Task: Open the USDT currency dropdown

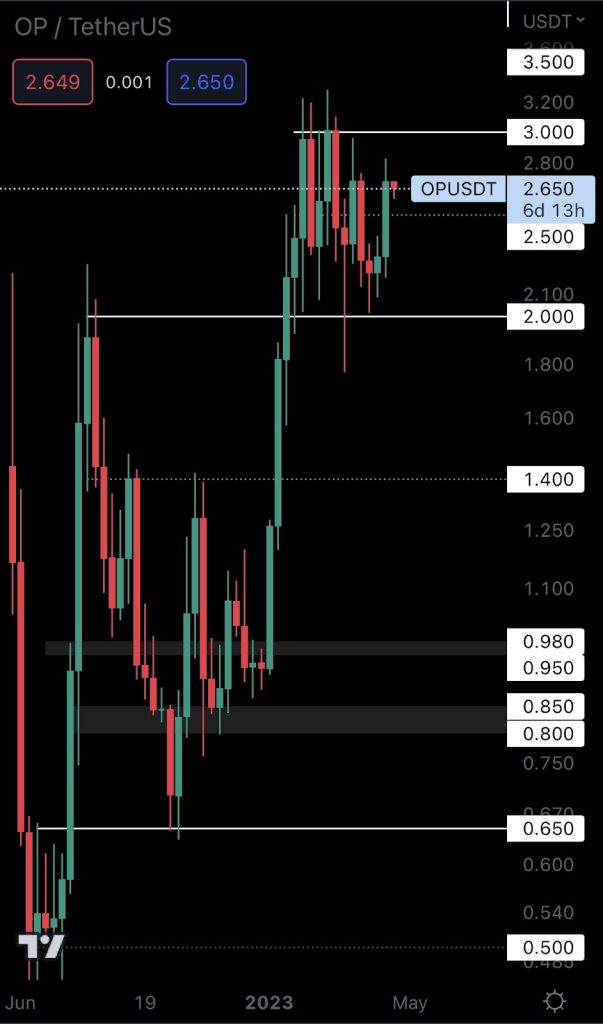Action: tap(554, 20)
